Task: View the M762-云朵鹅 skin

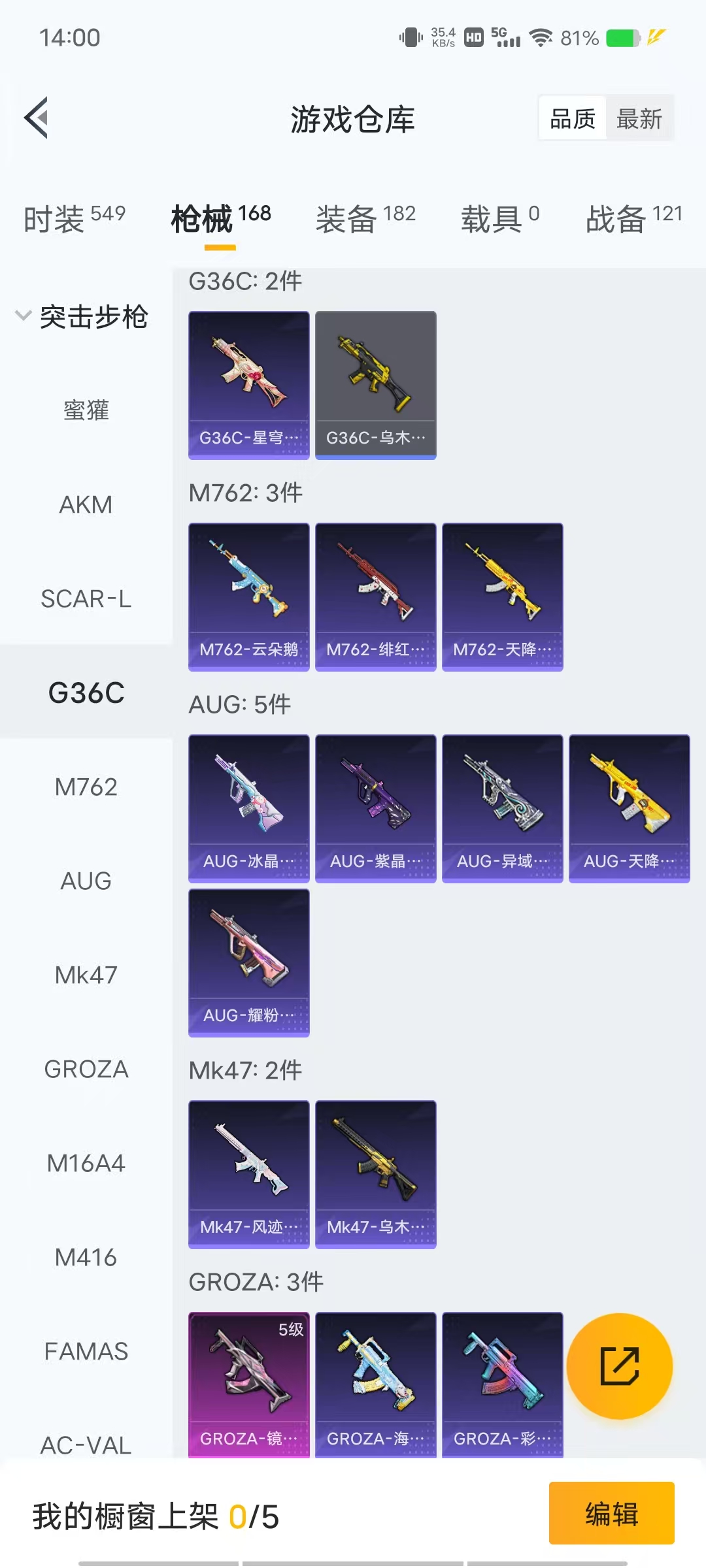Action: pos(248,596)
